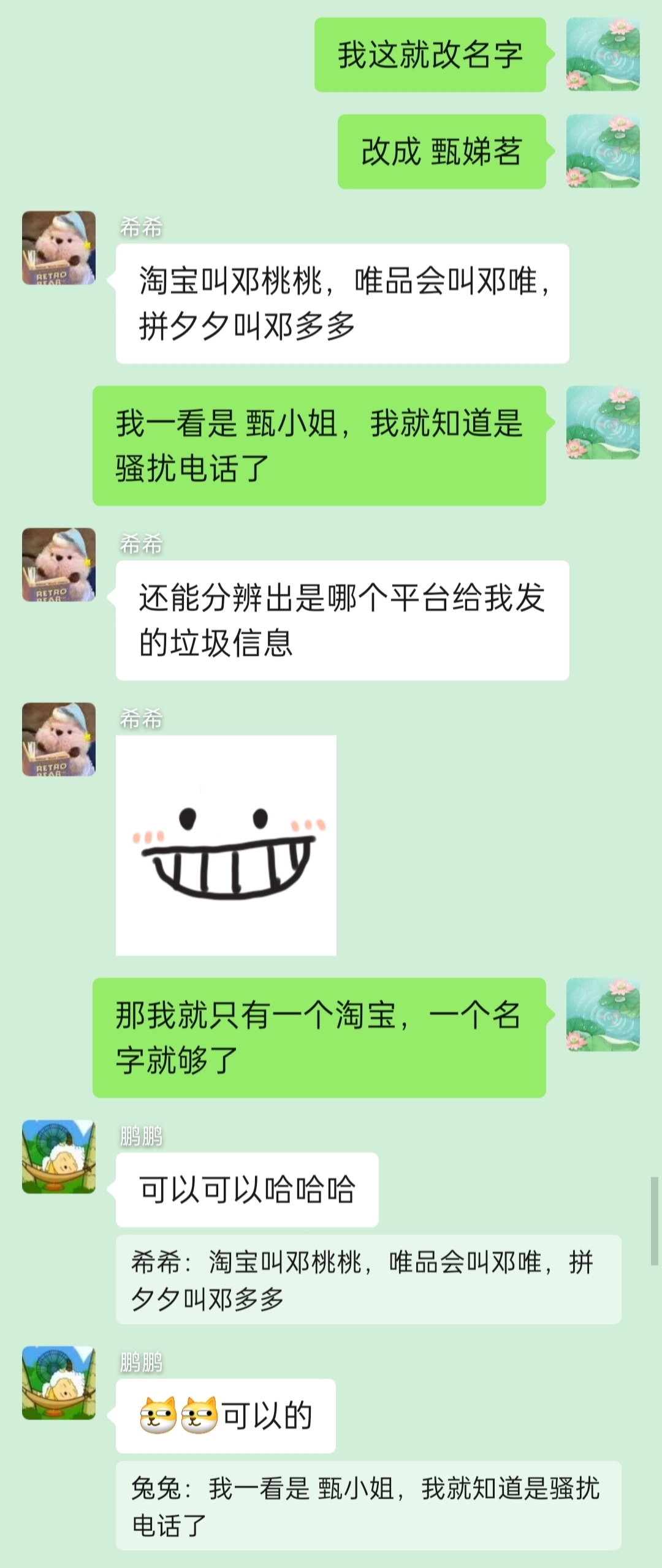Open my avatar next to 我这就改名字

click(x=603, y=55)
